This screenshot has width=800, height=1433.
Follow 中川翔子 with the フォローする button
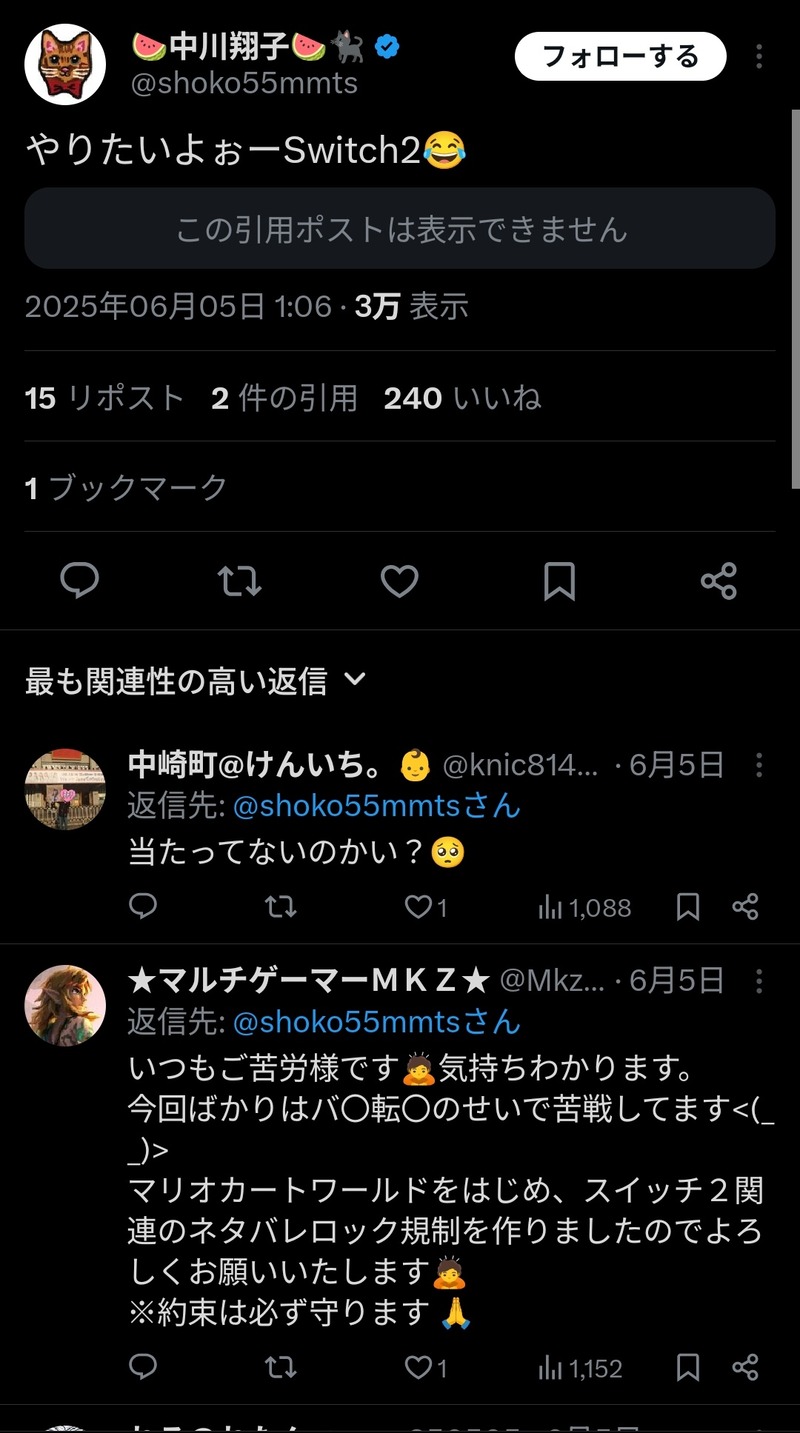[x=620, y=56]
